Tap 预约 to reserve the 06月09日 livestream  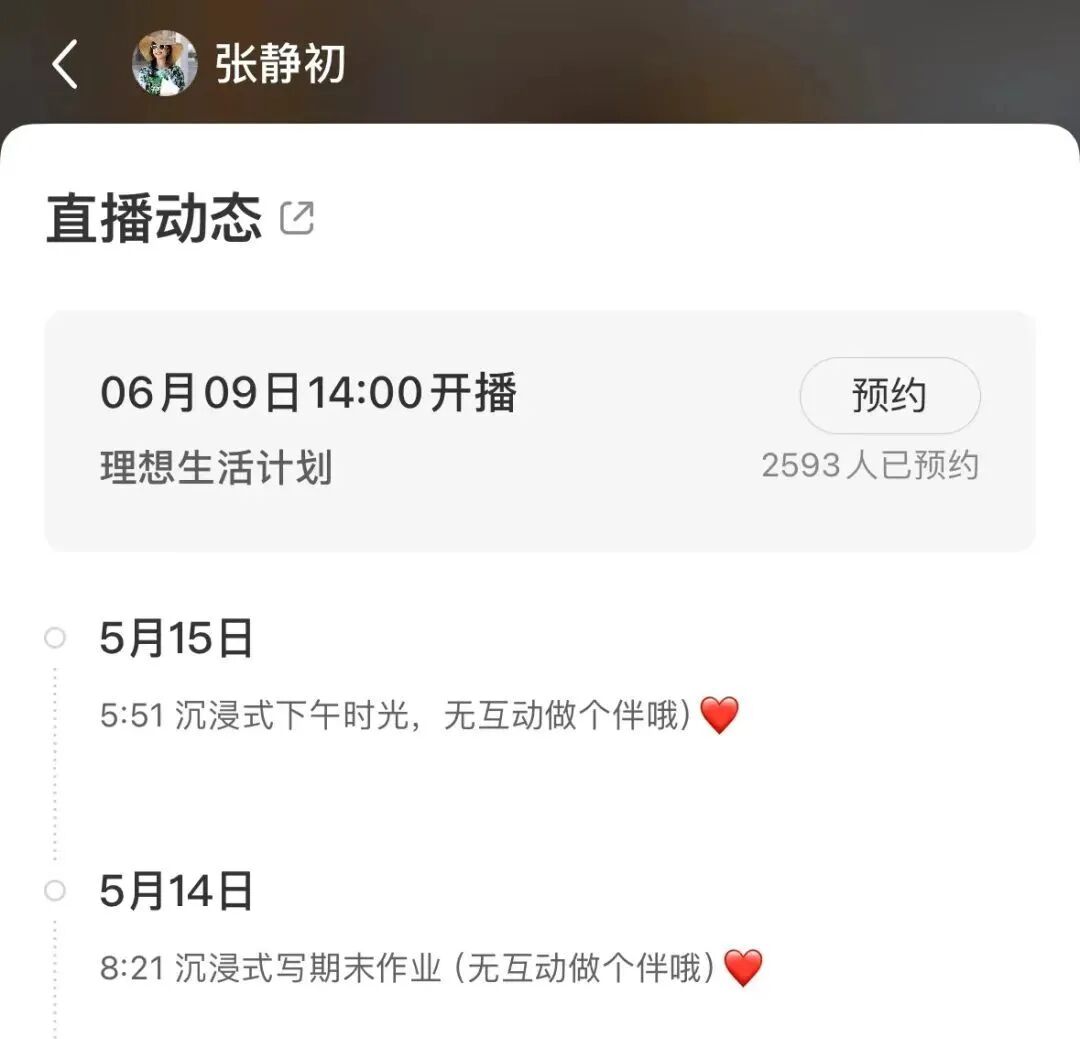click(889, 396)
